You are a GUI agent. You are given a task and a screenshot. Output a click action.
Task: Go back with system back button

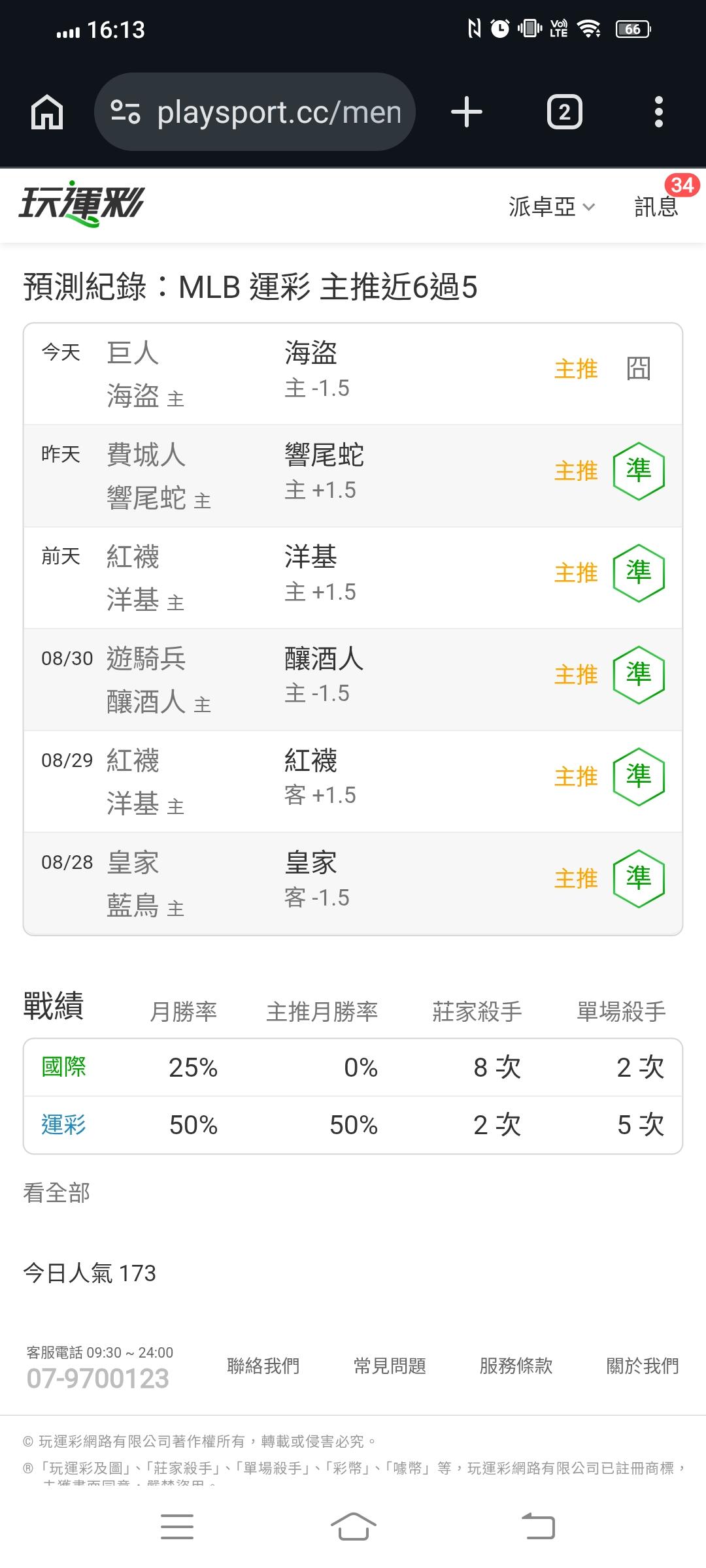point(538,1527)
